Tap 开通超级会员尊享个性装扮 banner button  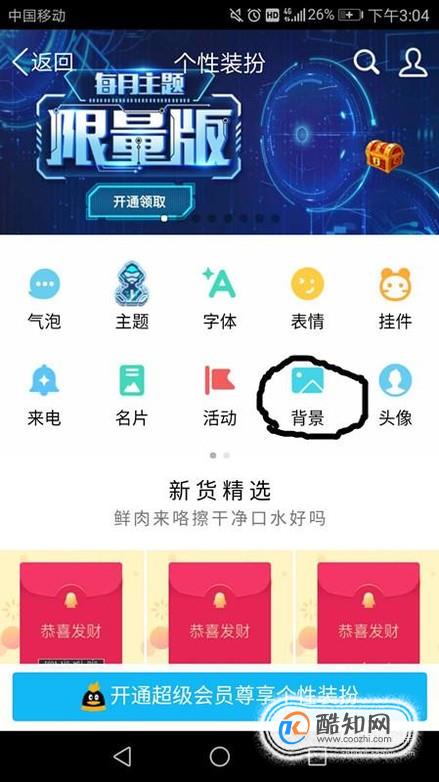220,696
